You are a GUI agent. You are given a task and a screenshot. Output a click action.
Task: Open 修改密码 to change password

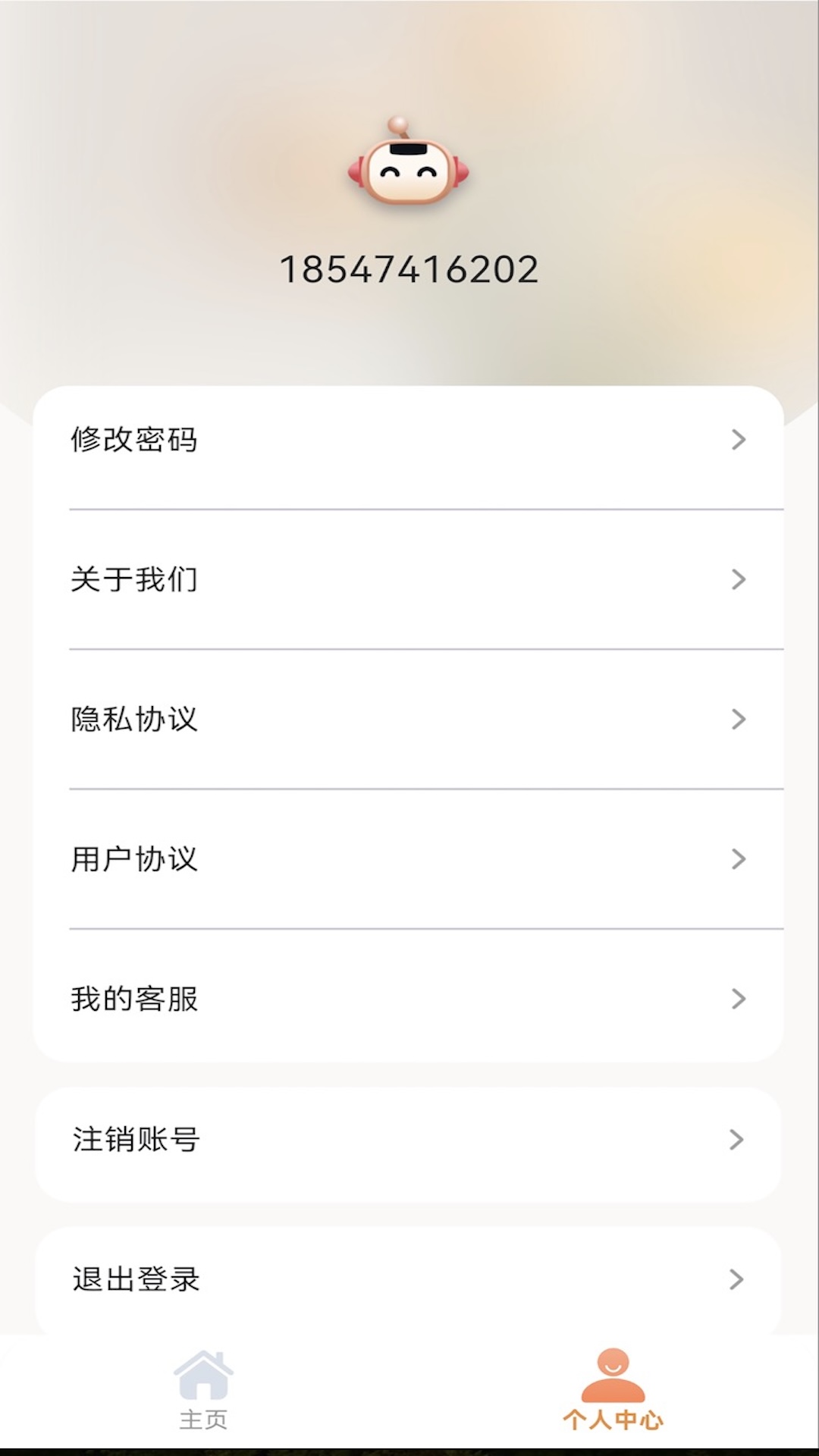coord(408,440)
